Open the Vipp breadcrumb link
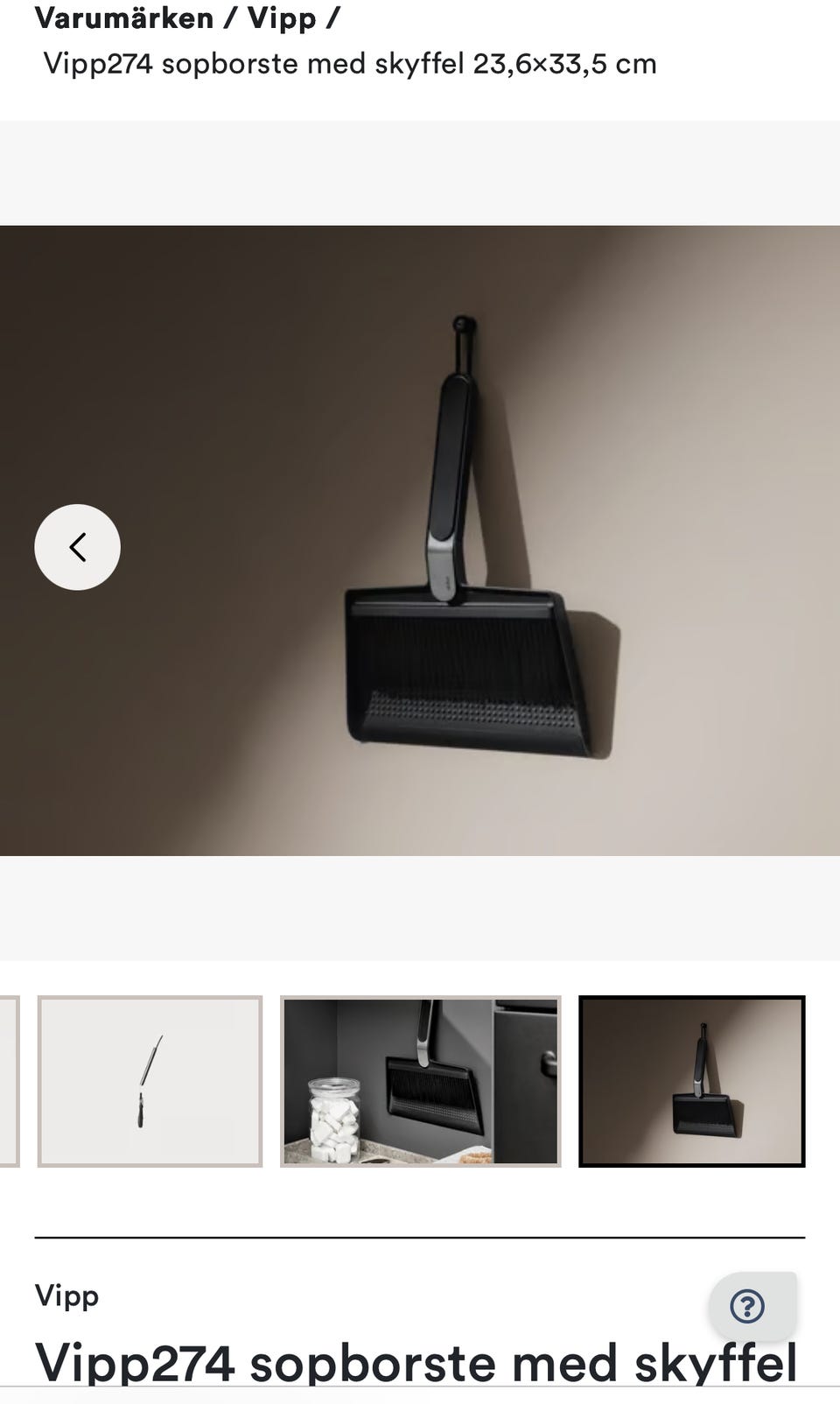840x1404 pixels. (282, 18)
